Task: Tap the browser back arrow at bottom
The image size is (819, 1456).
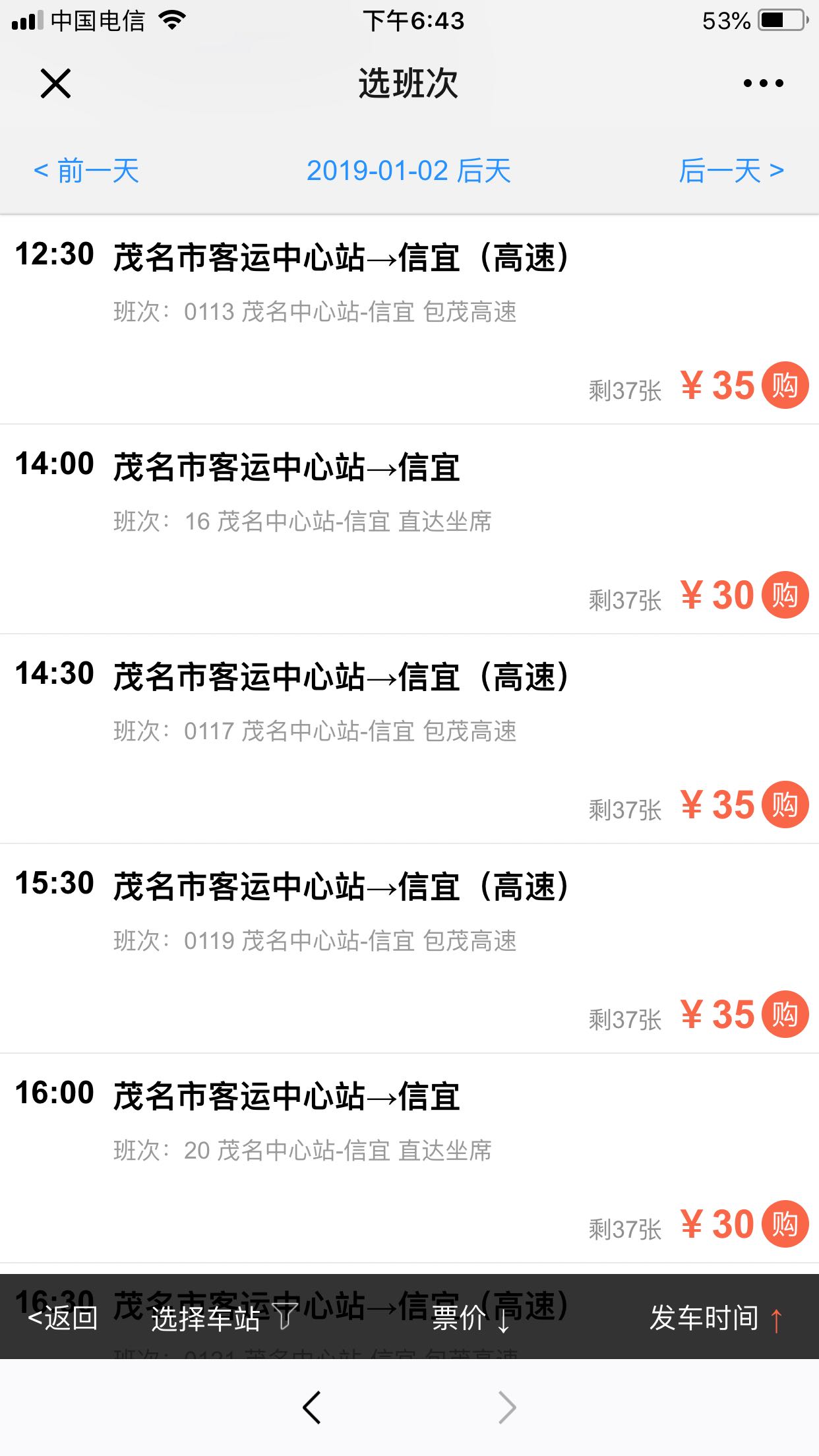Action: coord(312,1407)
